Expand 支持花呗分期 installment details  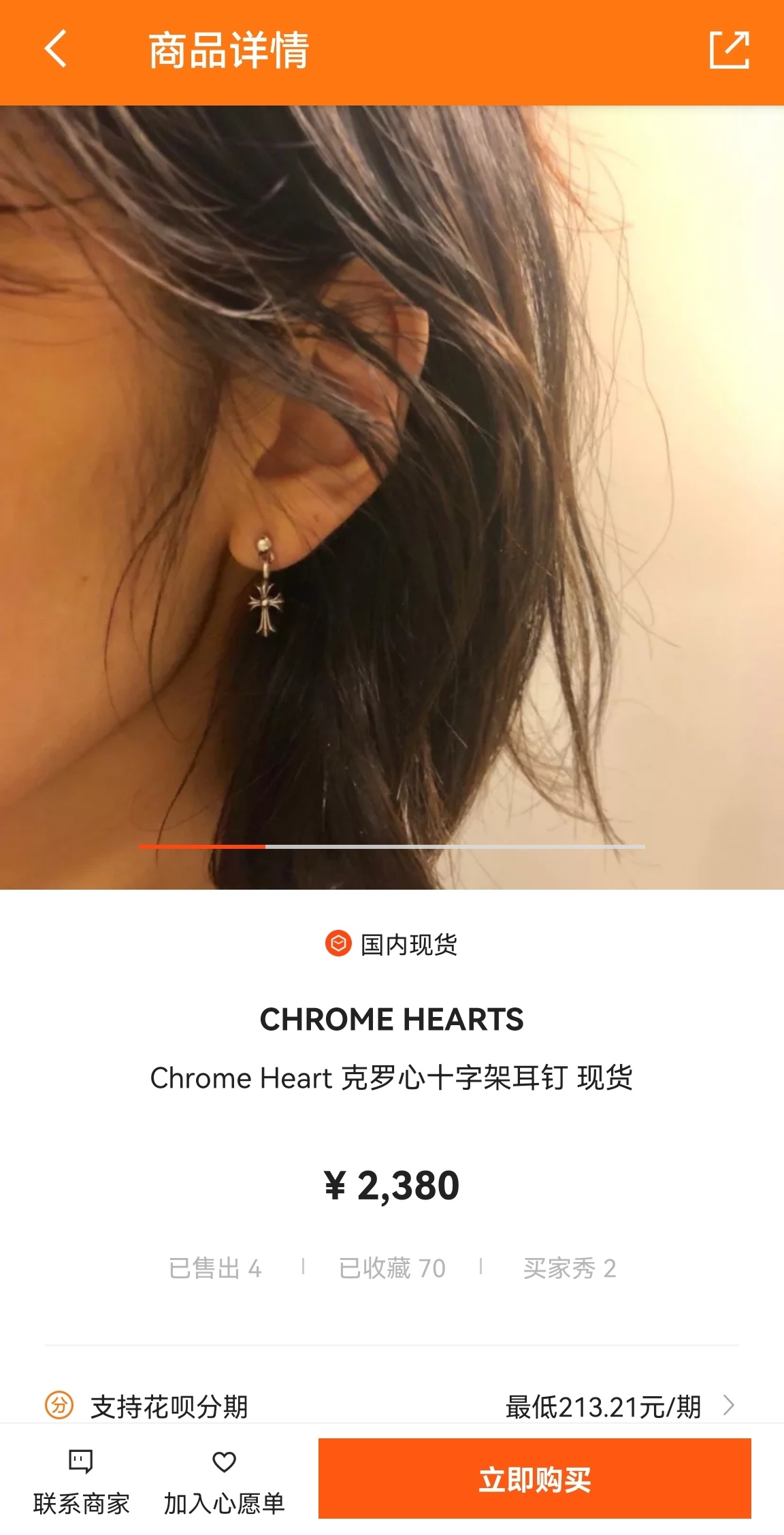coord(392,1406)
